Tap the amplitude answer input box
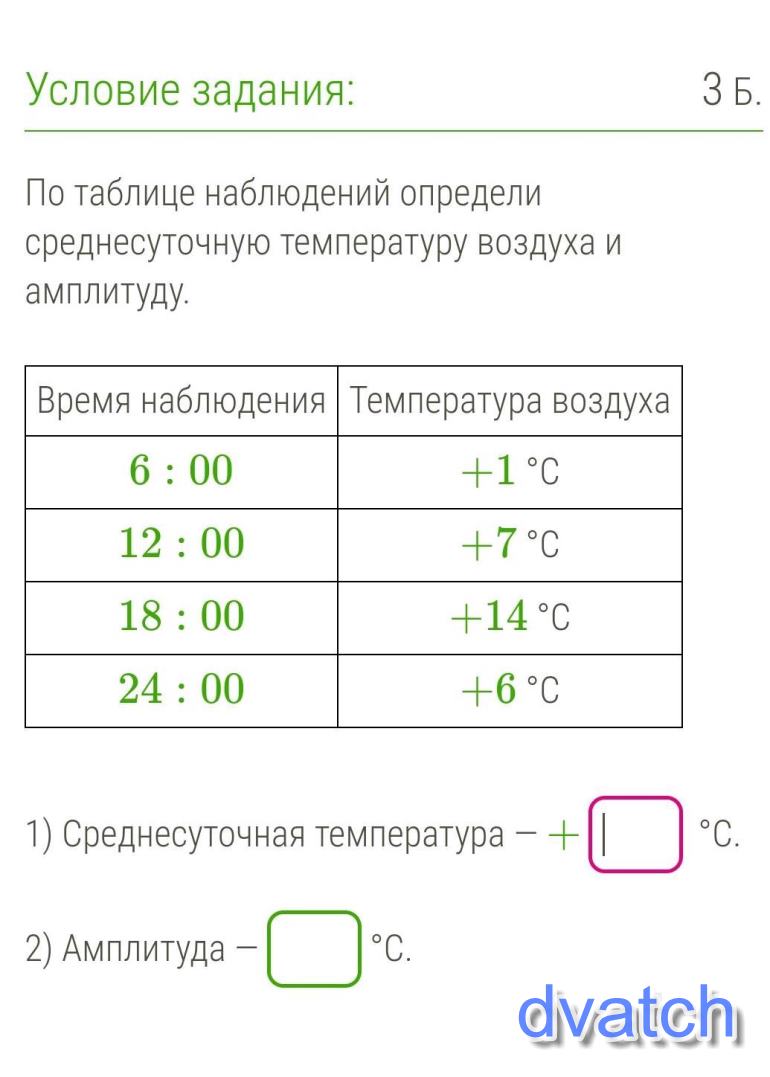The height and width of the screenshot is (1077, 770). pyautogui.click(x=314, y=948)
